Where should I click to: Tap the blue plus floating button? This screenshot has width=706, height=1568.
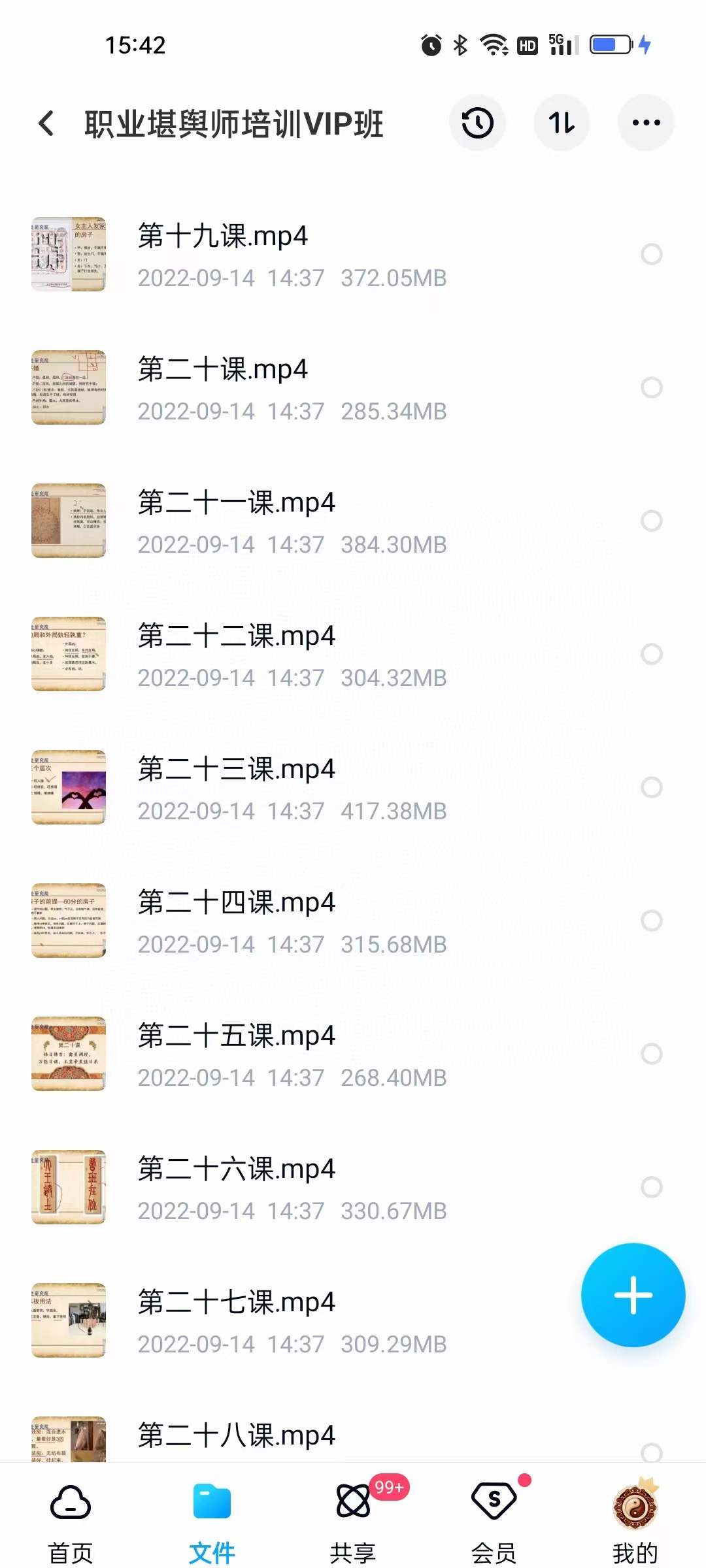click(633, 1295)
